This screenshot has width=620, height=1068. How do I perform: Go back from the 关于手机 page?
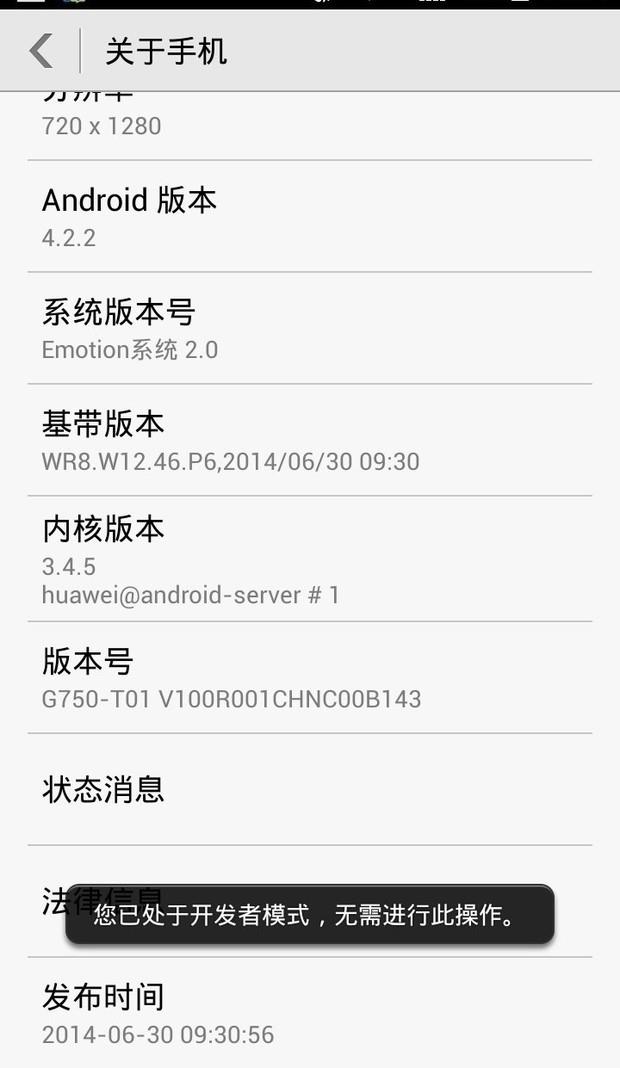pos(41,51)
